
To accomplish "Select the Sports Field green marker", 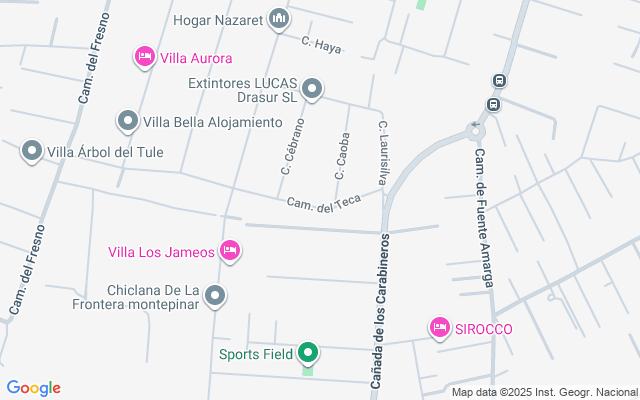I will tap(309, 353).
